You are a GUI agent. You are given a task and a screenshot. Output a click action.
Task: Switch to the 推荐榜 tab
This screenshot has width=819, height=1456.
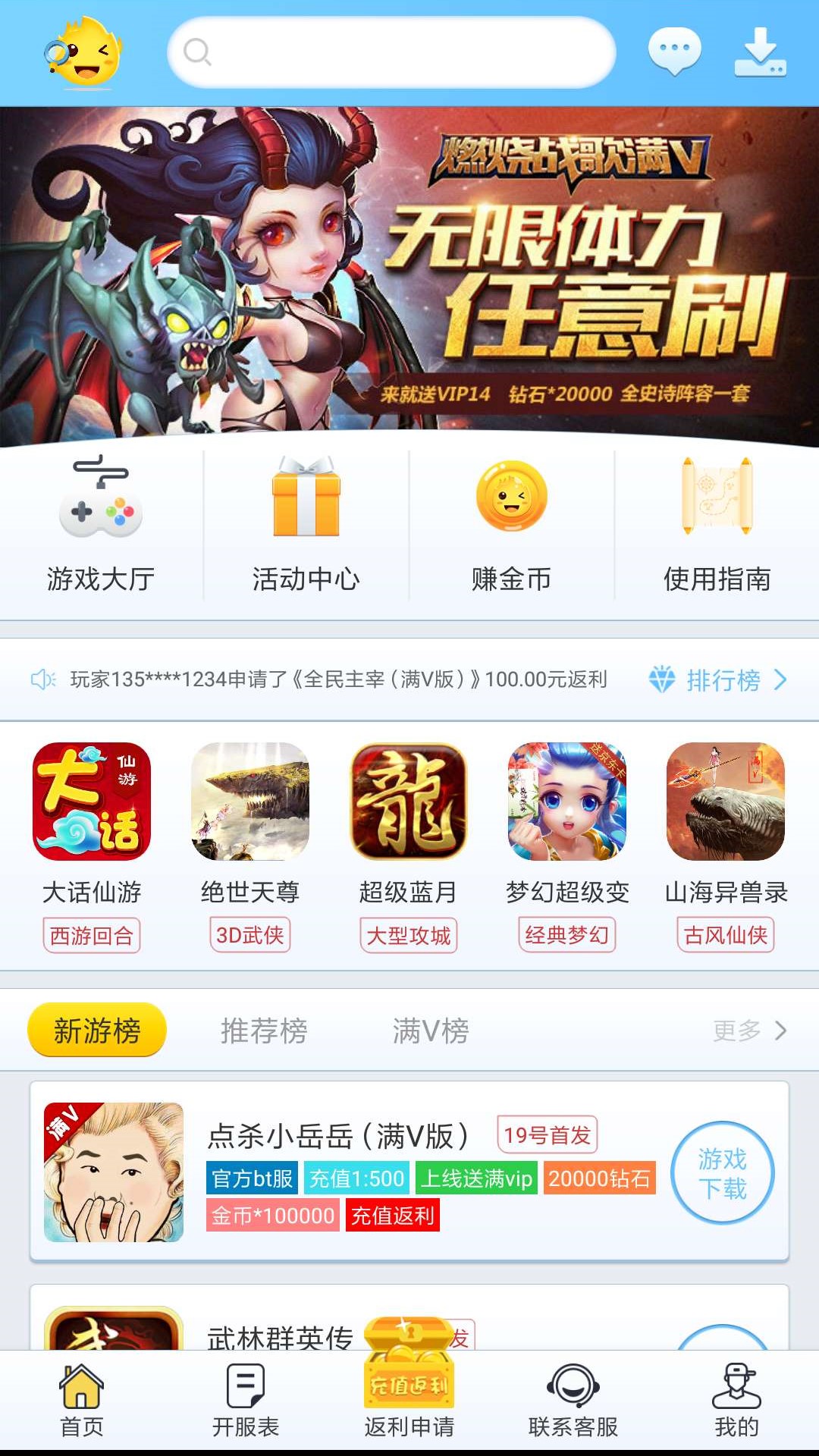pos(262,1030)
